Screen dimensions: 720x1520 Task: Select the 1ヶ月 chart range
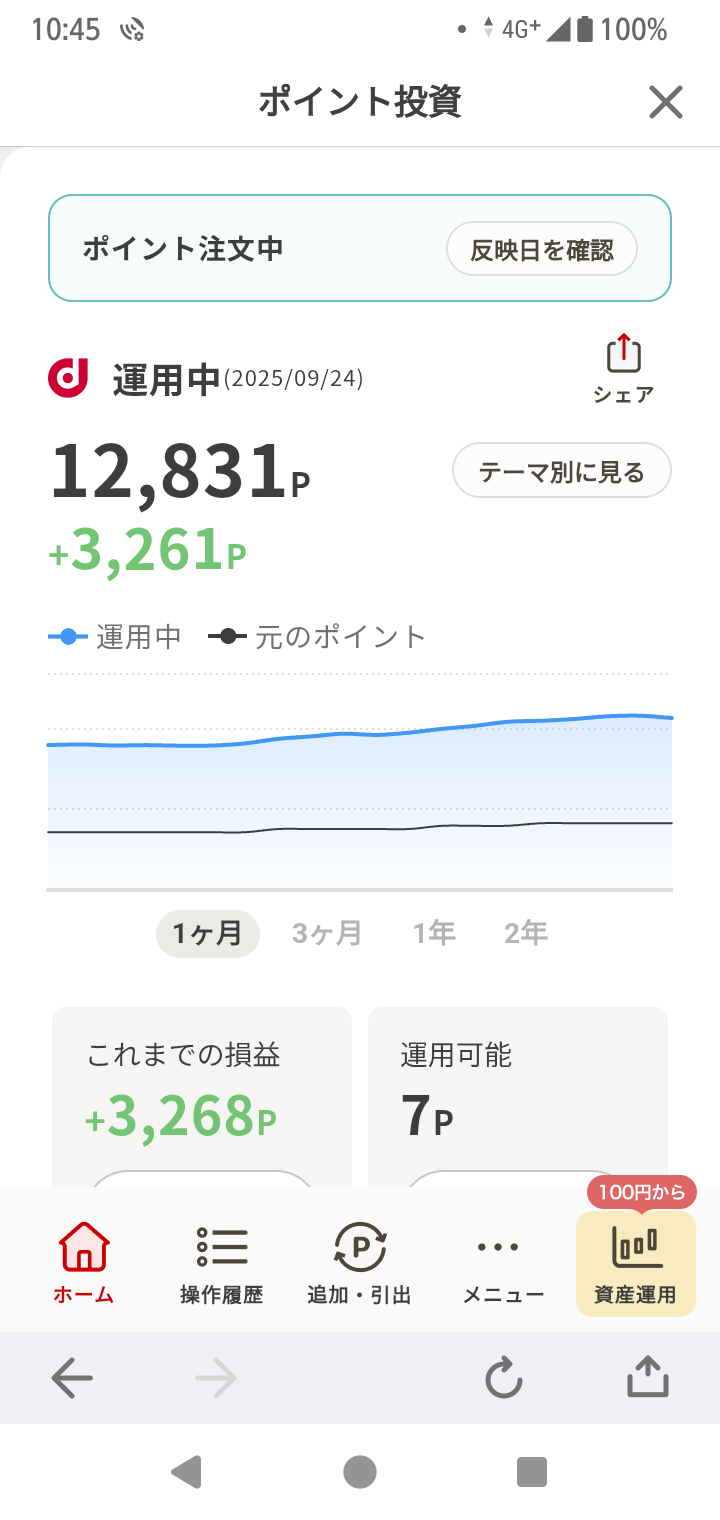(208, 934)
